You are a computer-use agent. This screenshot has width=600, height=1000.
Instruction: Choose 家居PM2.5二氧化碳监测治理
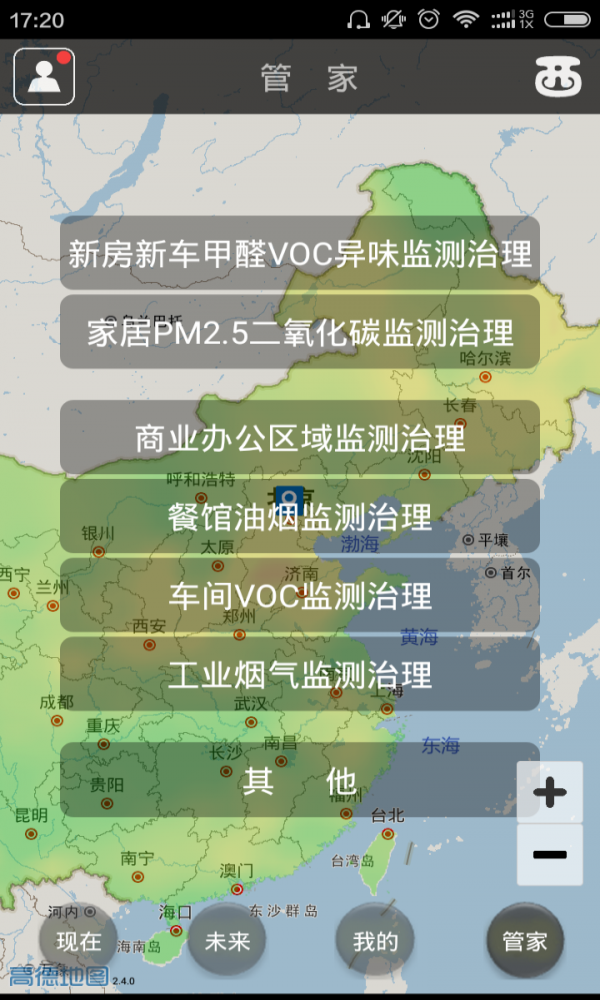(x=300, y=332)
